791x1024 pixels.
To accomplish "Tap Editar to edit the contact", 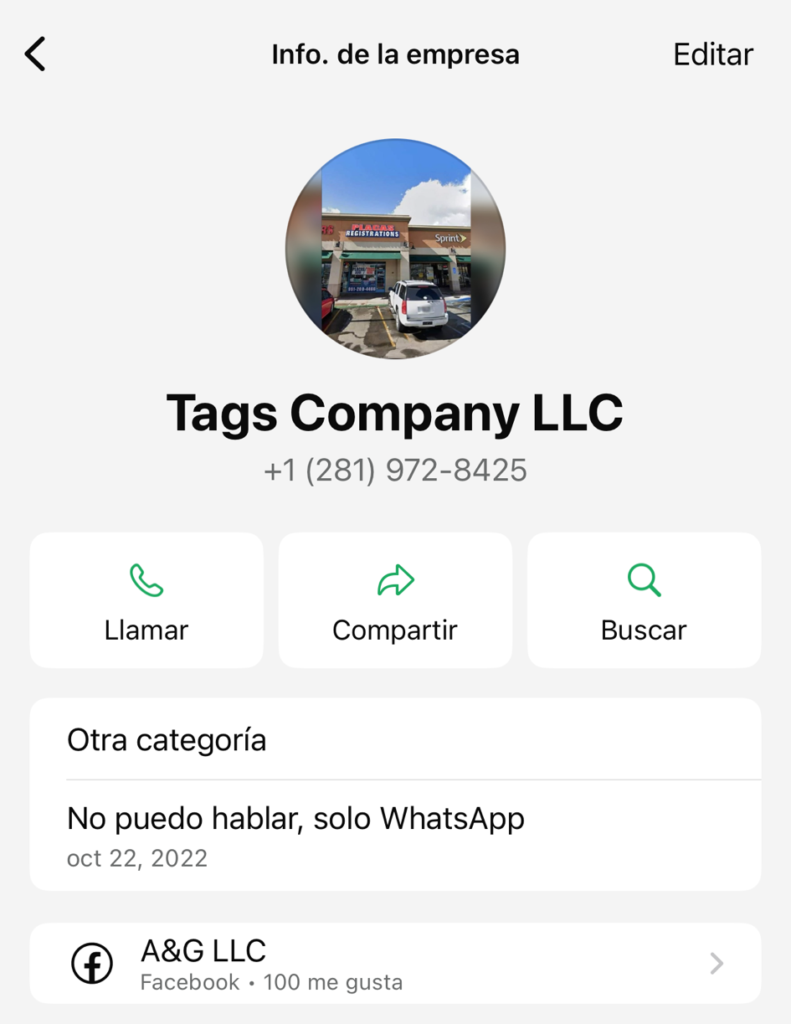I will (712, 54).
